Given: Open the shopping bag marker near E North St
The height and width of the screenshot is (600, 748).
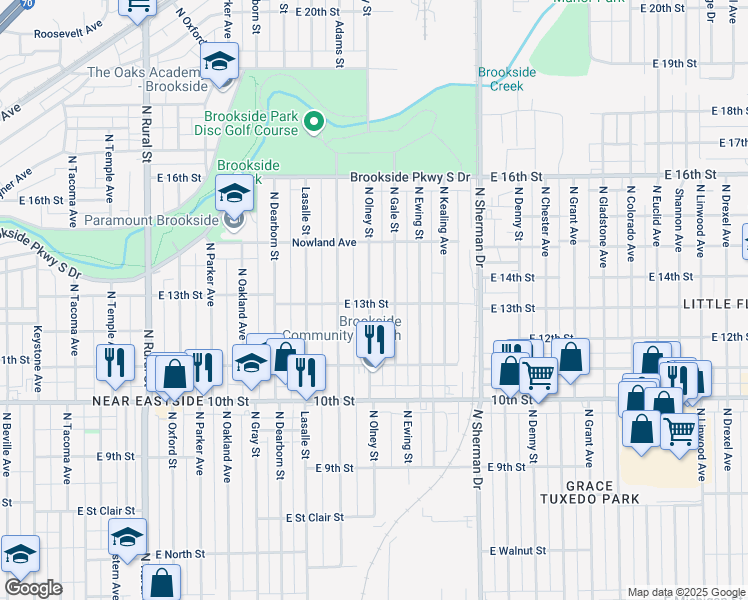Looking at the screenshot, I should [162, 583].
